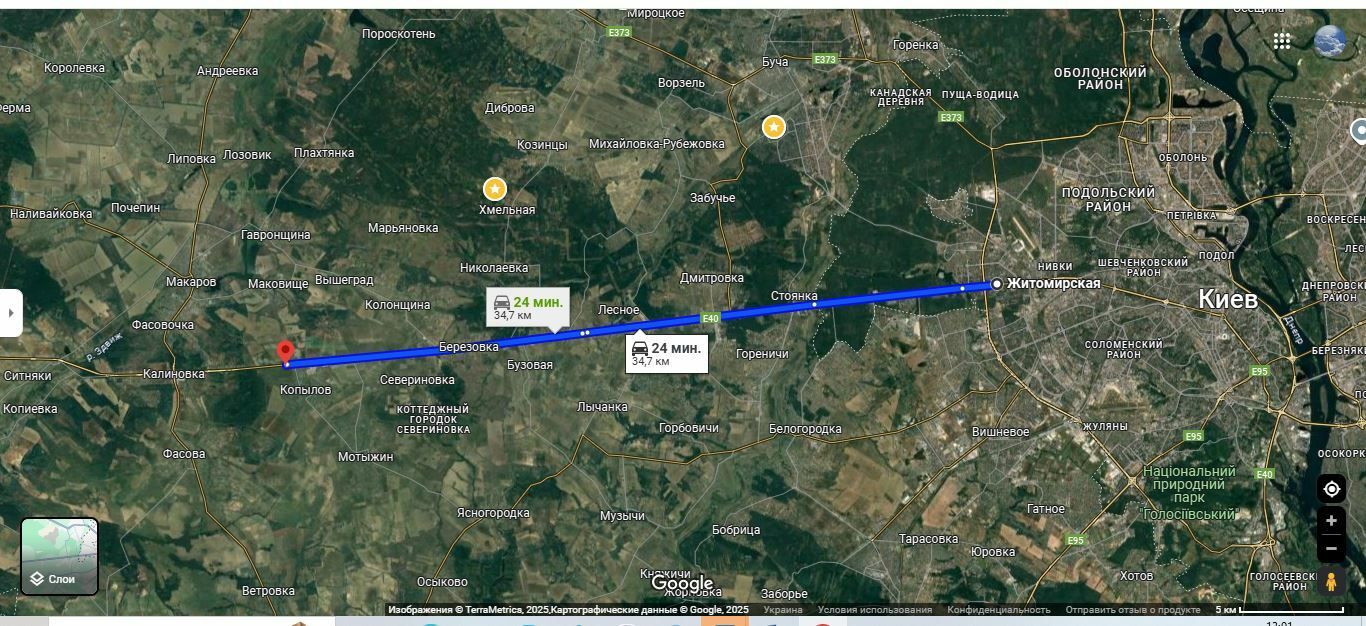The height and width of the screenshot is (626, 1366).
Task: Open the saved star place near Буча
Action: click(773, 127)
